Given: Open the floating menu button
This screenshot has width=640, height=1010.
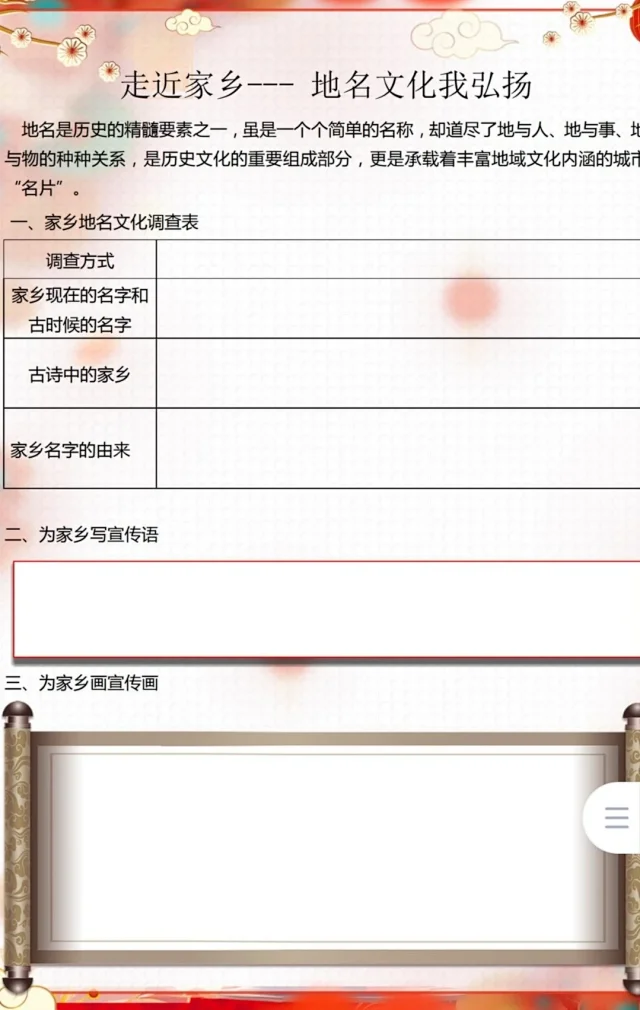Looking at the screenshot, I should 616,818.
